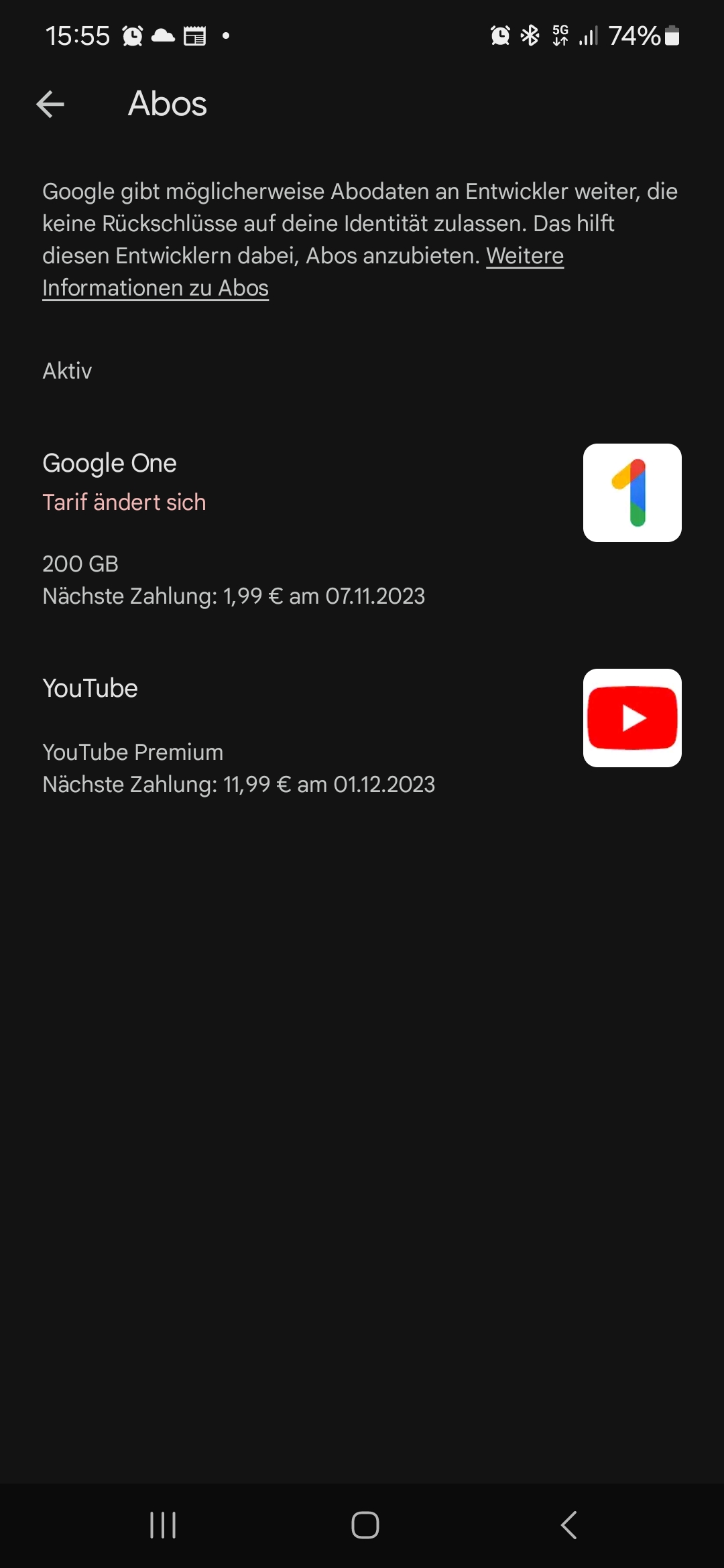
Task: Open the Weitere Informationen zu Abos link
Action: coord(156,288)
